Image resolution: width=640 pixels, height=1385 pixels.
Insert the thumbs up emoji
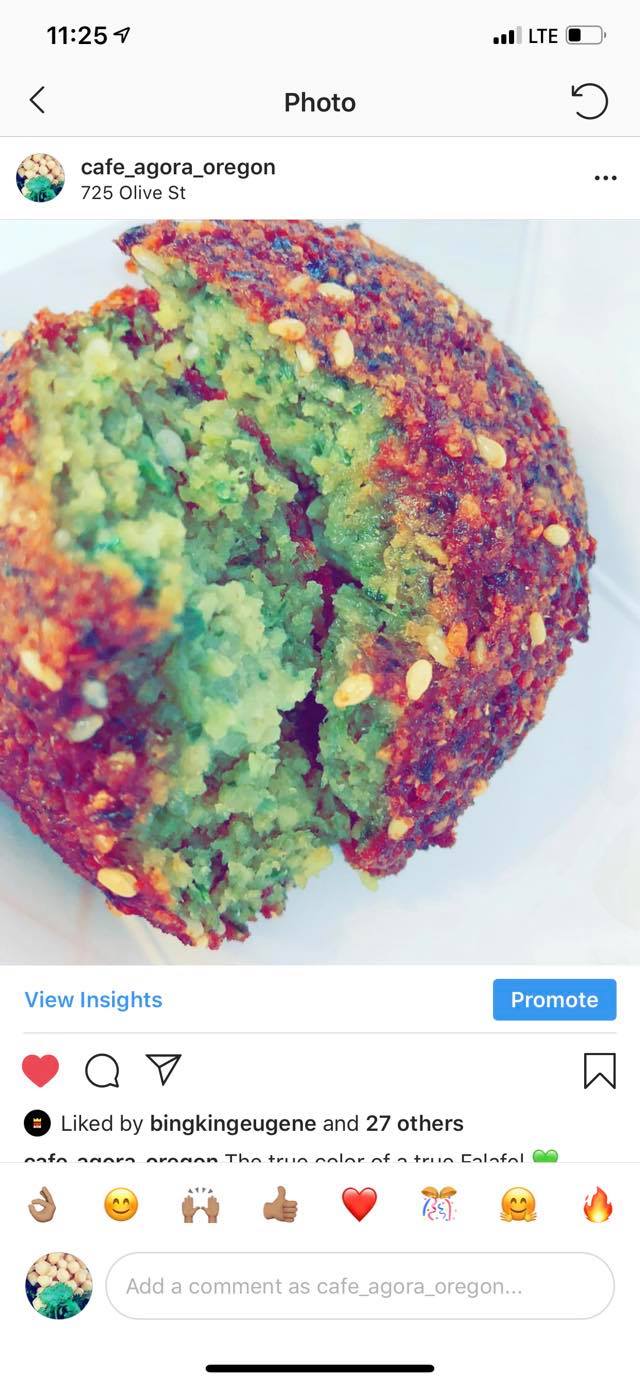(280, 1205)
